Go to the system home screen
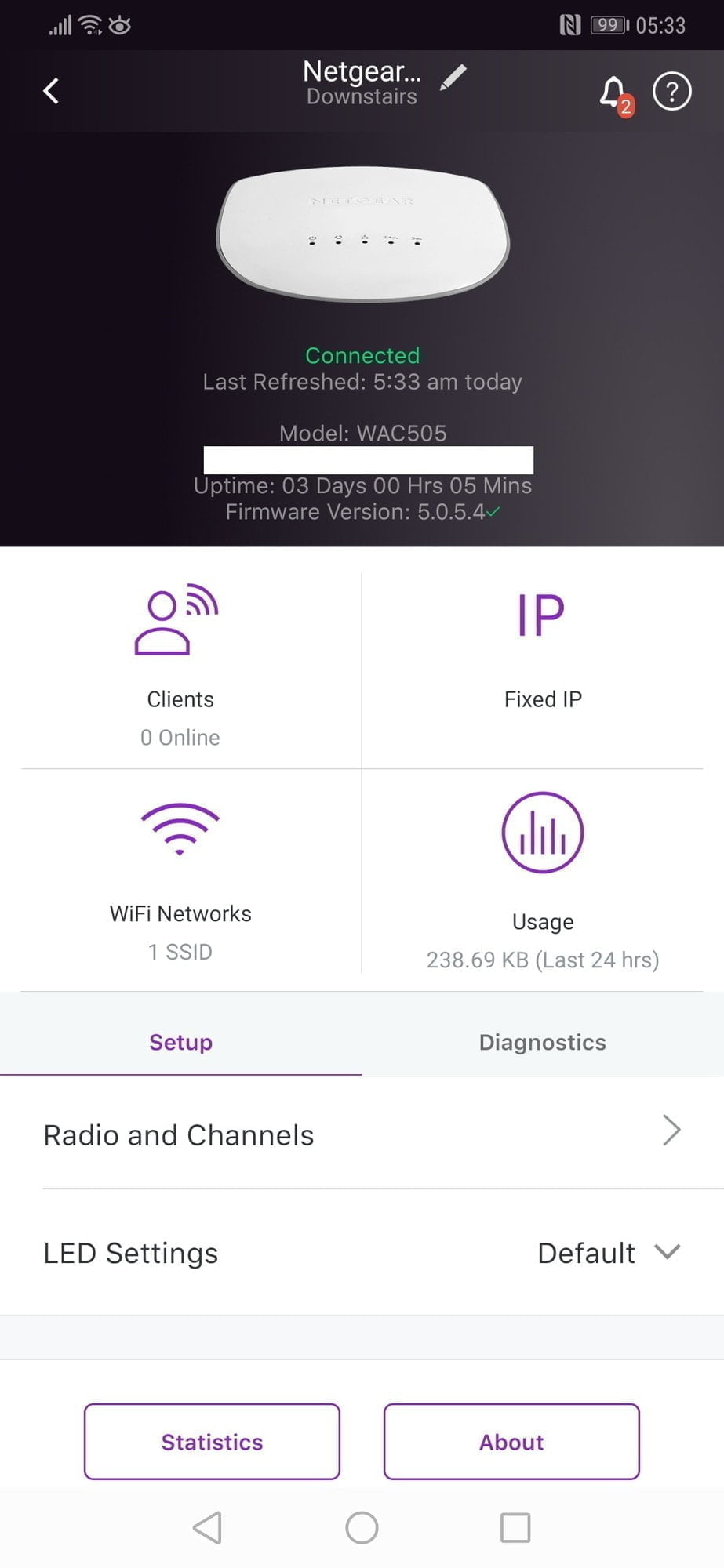The height and width of the screenshot is (1568, 724). pyautogui.click(x=362, y=1527)
